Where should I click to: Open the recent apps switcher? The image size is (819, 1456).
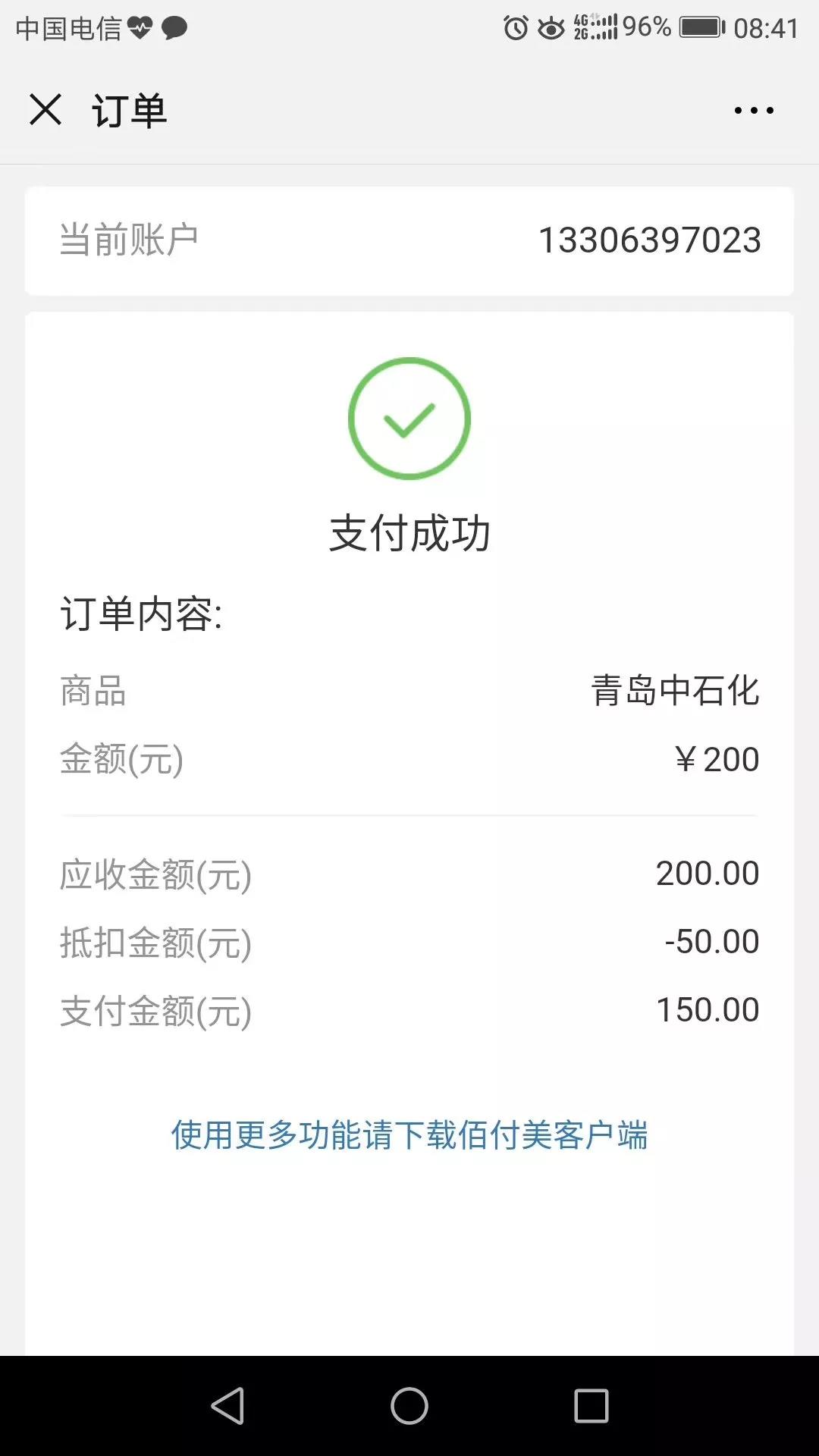tap(591, 1406)
